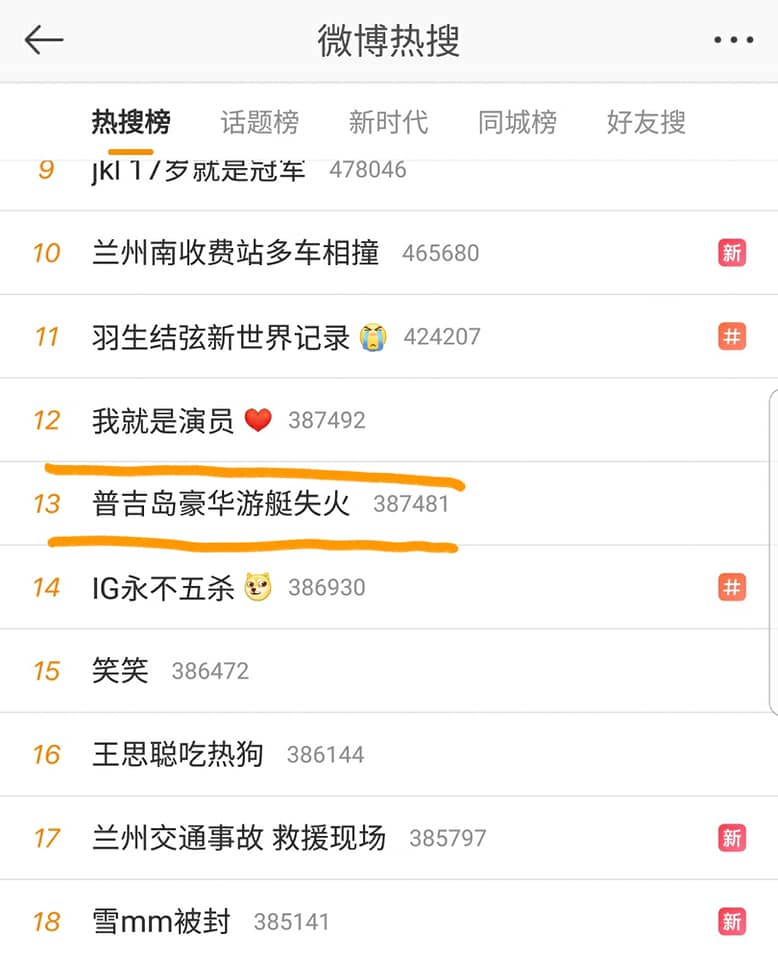Open 王思聪吃热狗 hot search
Viewport: 778px width, 960px height.
click(x=178, y=754)
